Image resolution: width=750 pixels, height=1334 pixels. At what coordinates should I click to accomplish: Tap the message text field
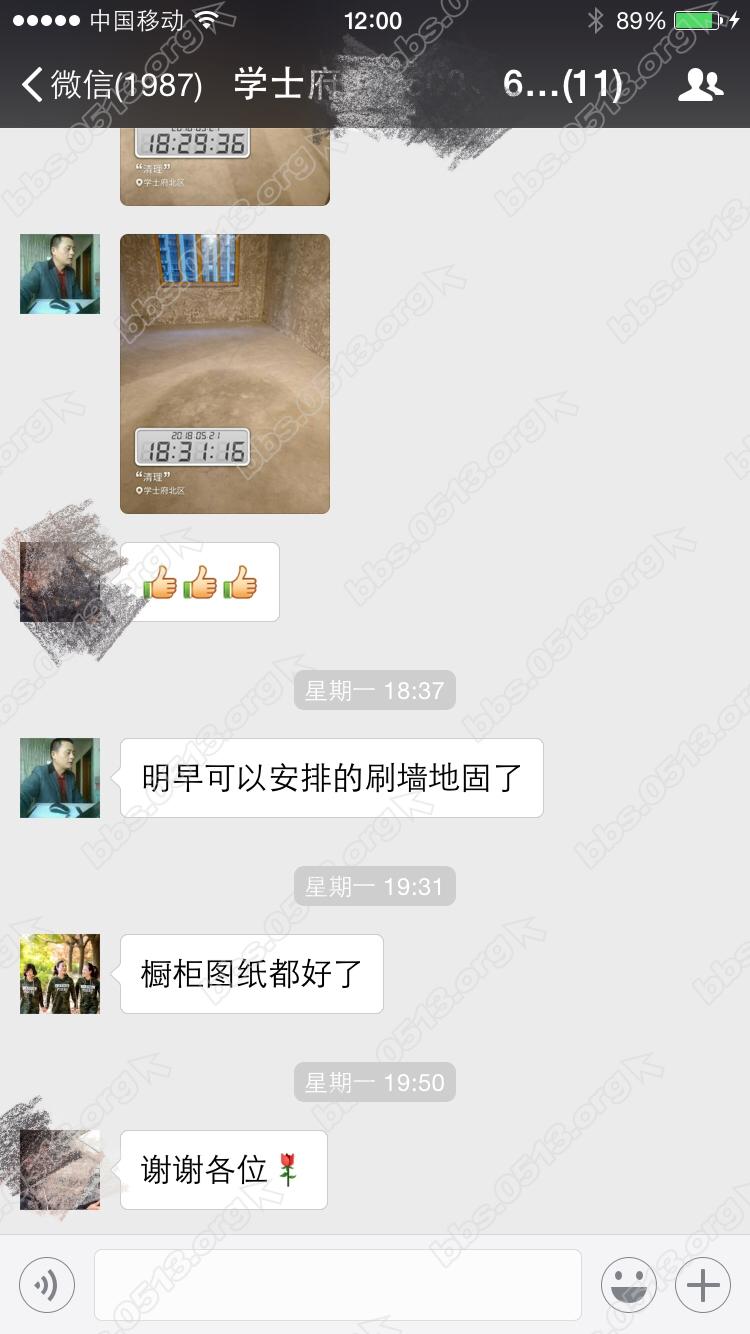(337, 1284)
